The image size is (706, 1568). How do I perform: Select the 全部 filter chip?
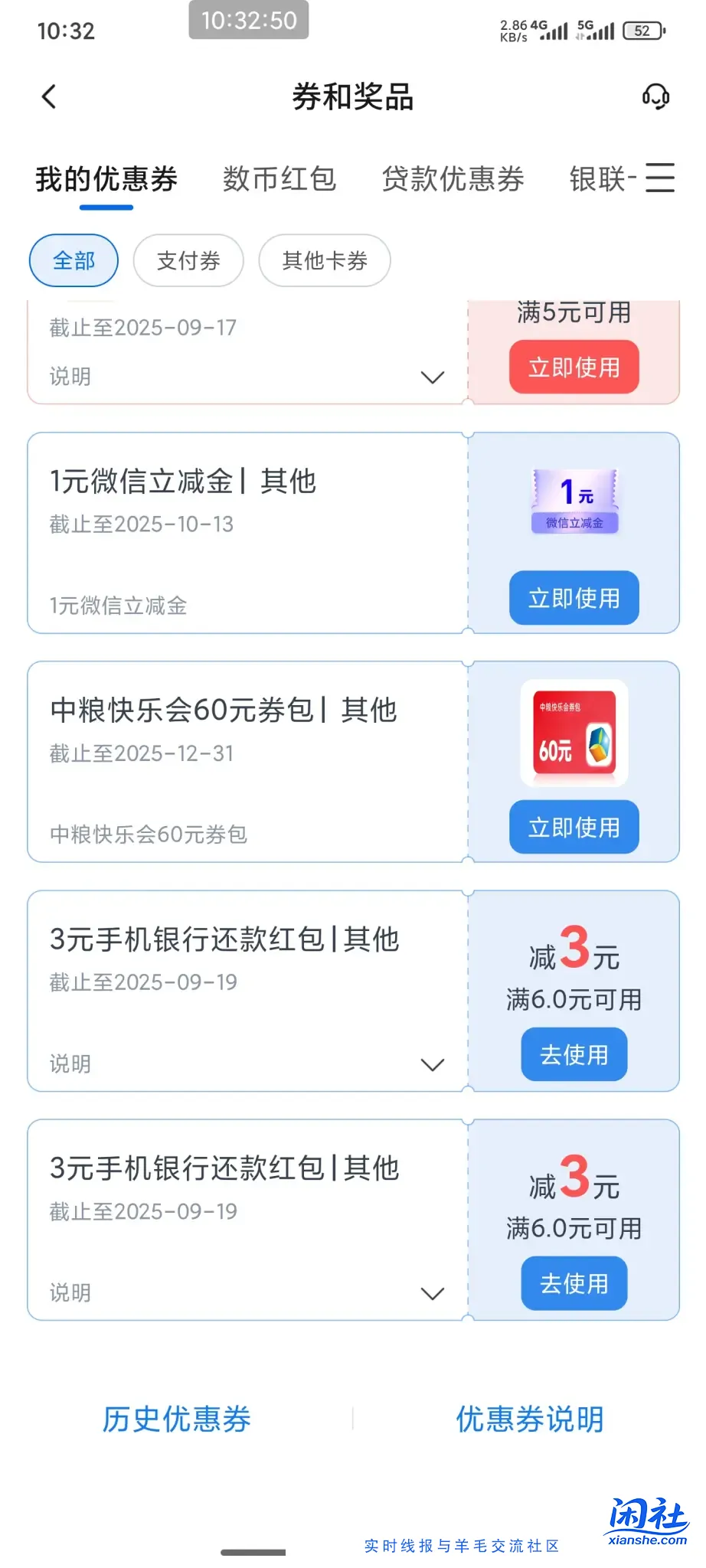point(73,260)
